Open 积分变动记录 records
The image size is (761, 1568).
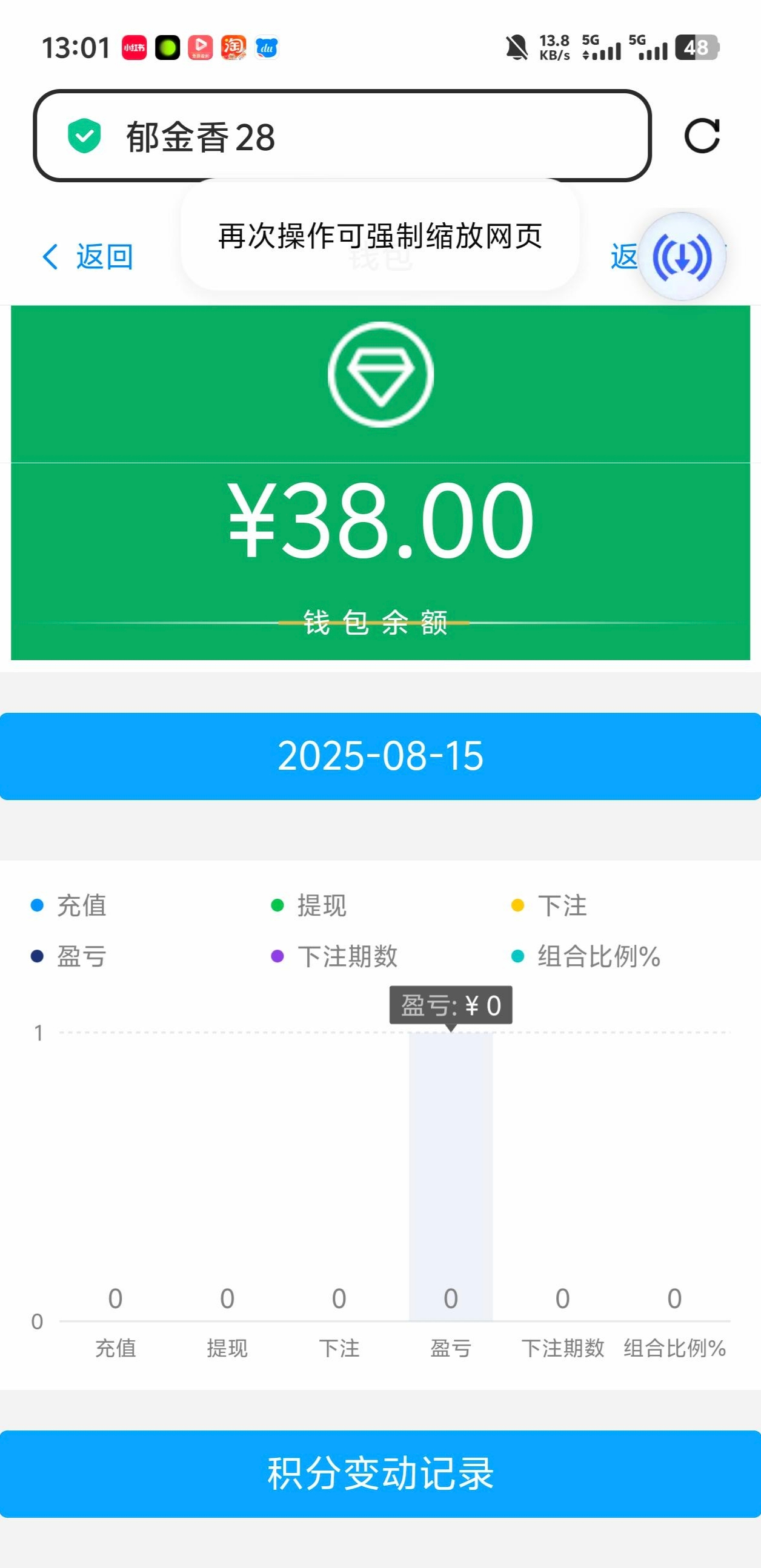380,1474
